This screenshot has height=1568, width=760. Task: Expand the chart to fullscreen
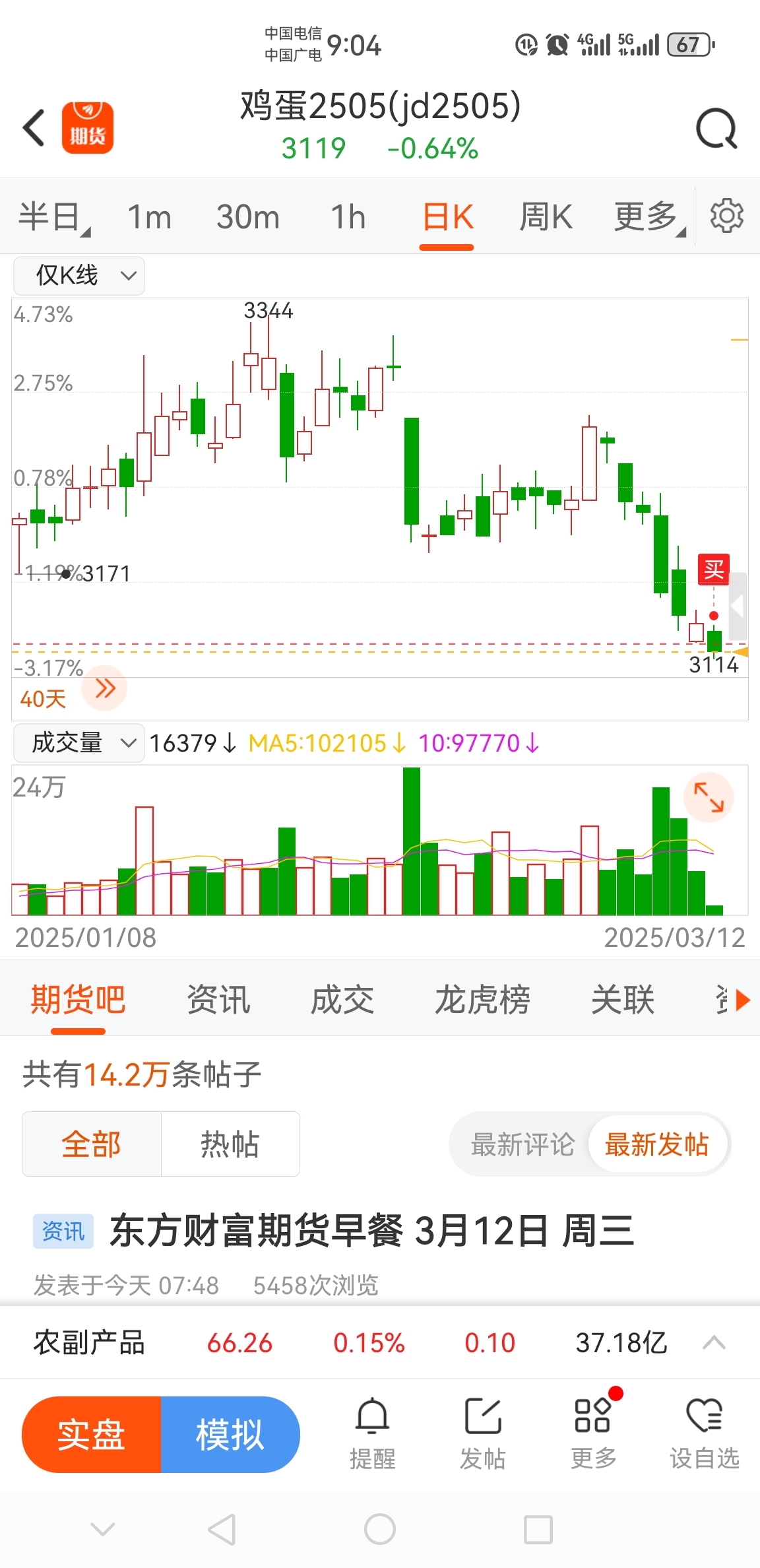709,797
